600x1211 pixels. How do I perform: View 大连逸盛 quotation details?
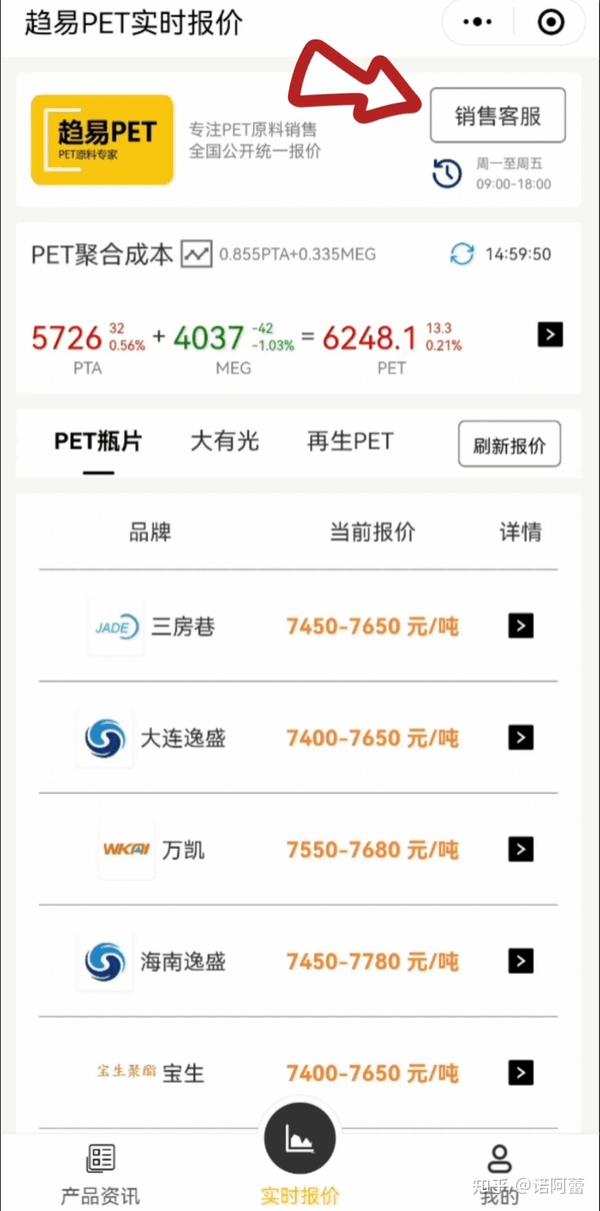click(x=520, y=738)
